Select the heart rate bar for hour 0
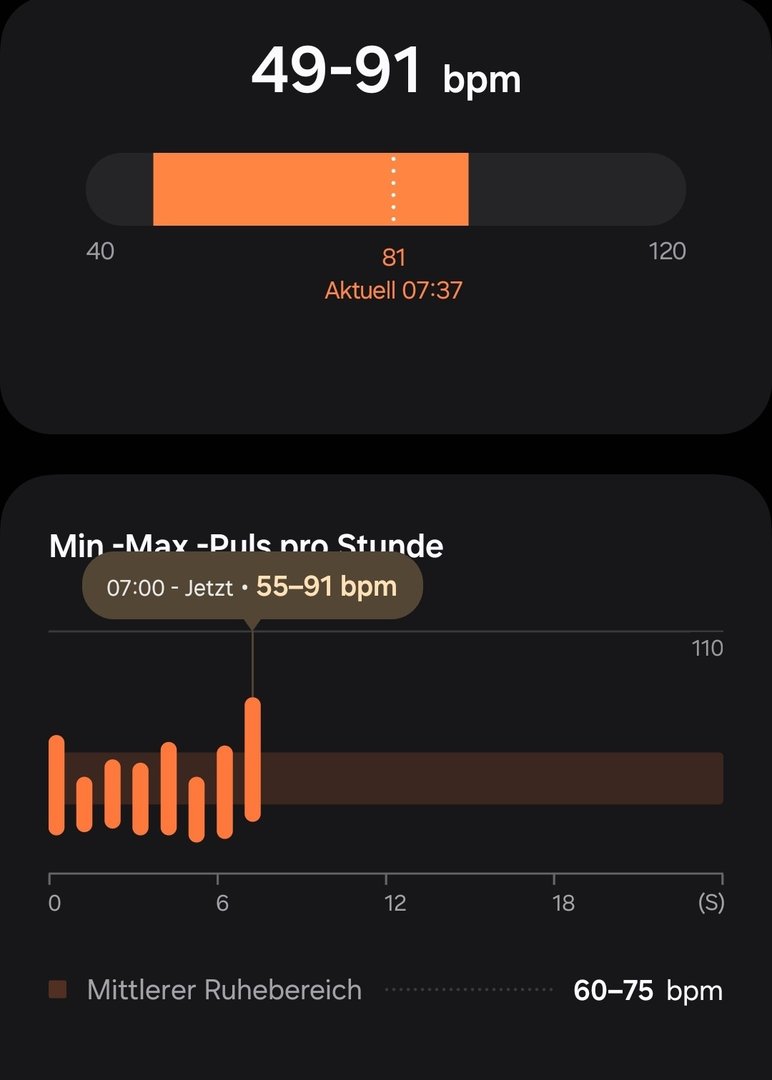The height and width of the screenshot is (1080, 772). (56, 785)
